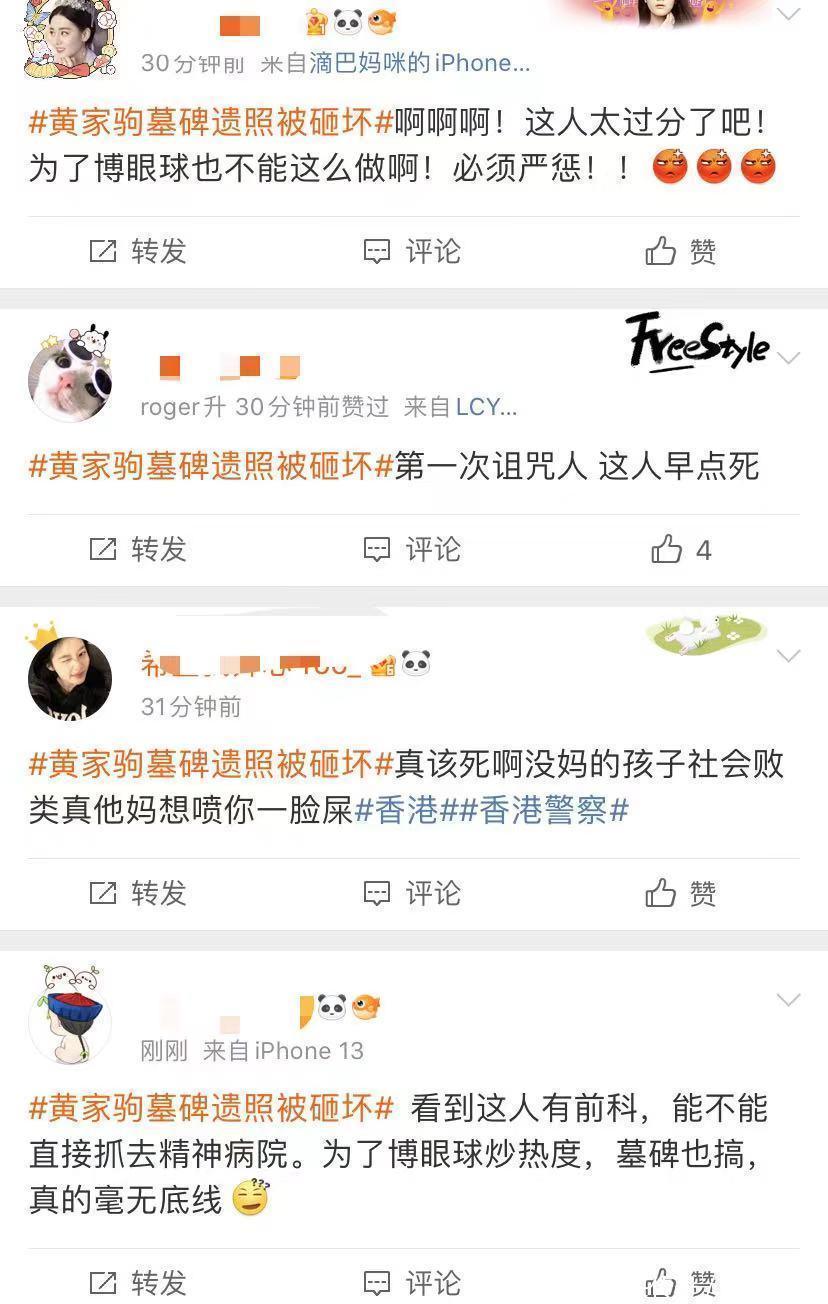The image size is (828, 1304).
Task: Repost the 社会败类 post
Action: click(x=138, y=893)
